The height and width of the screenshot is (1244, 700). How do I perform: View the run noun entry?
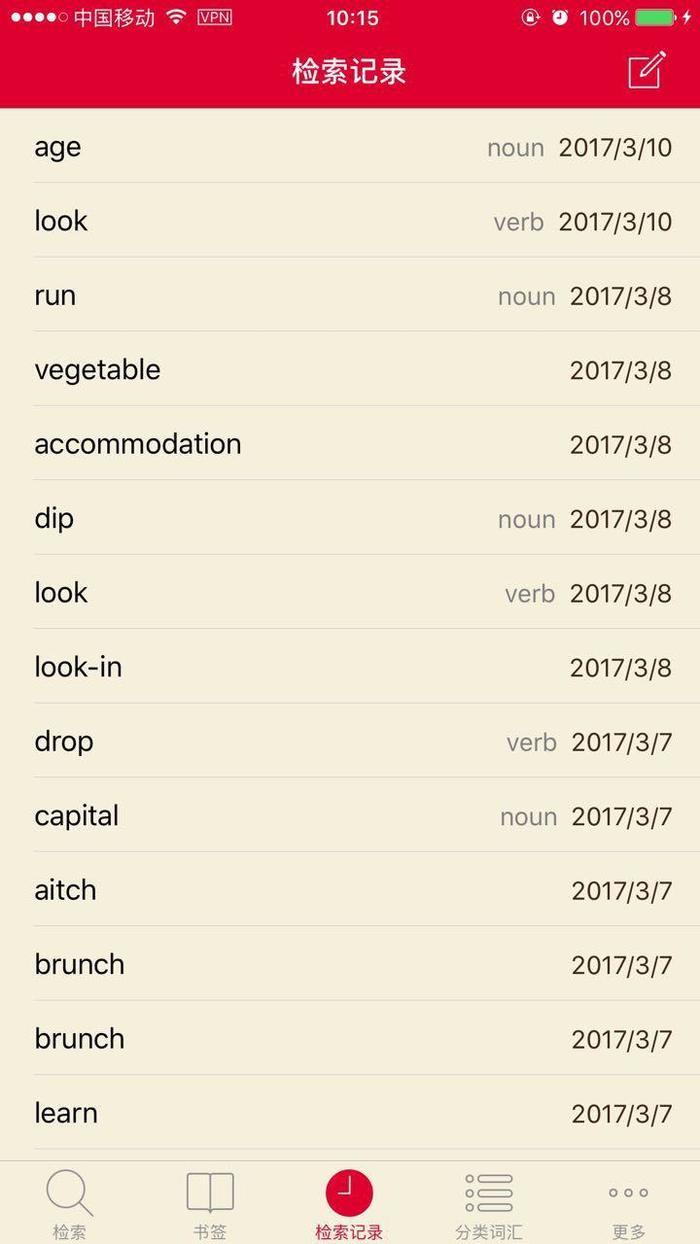click(350, 296)
